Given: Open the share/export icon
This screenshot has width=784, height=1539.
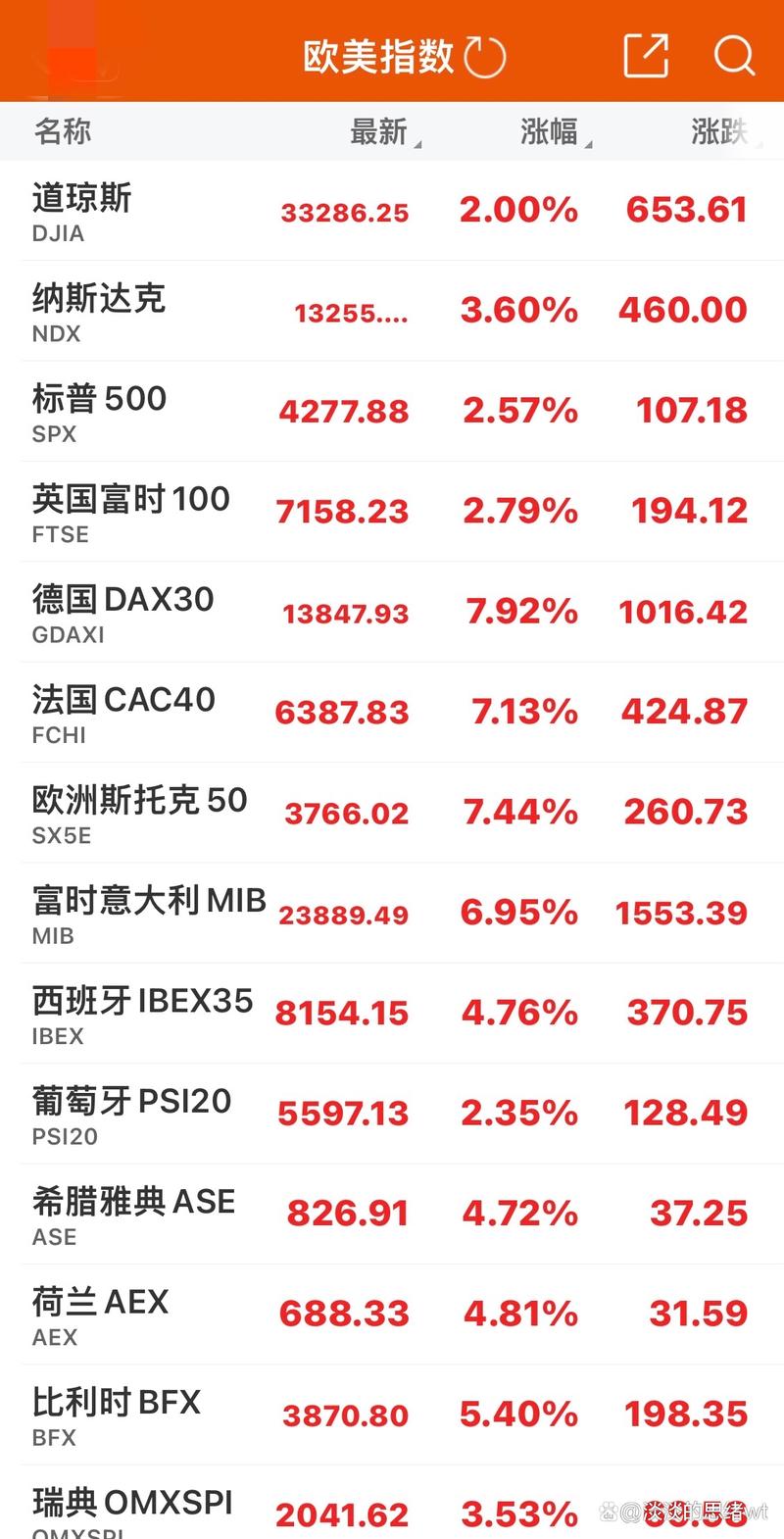Looking at the screenshot, I should coord(645,55).
